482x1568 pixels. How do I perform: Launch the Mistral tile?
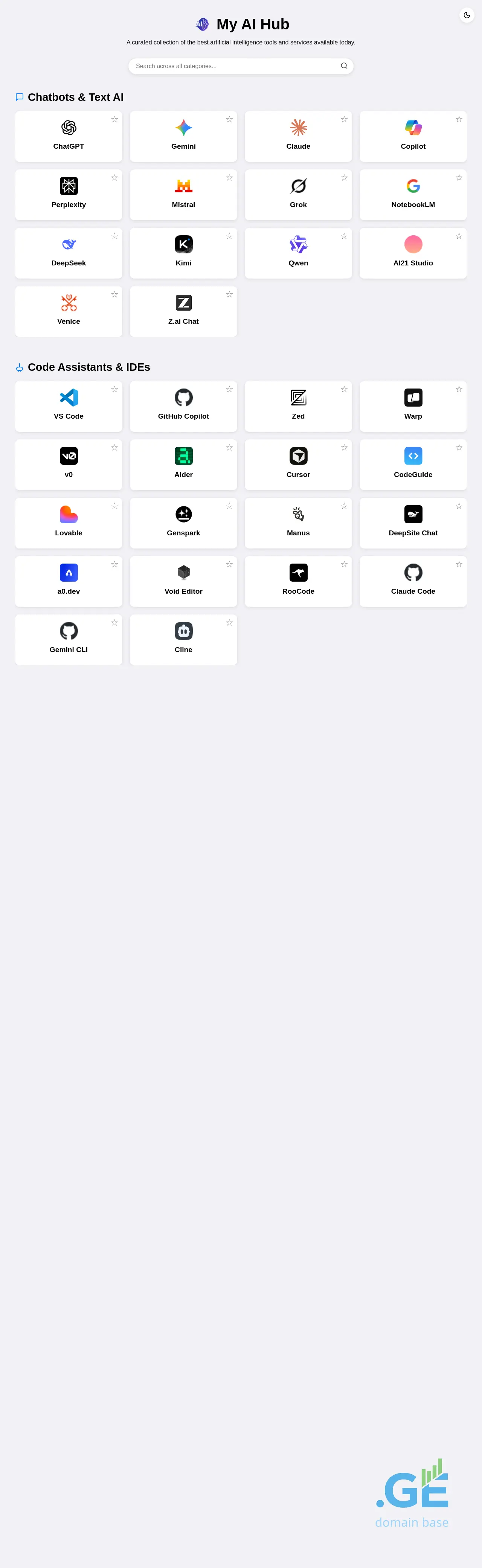click(183, 195)
